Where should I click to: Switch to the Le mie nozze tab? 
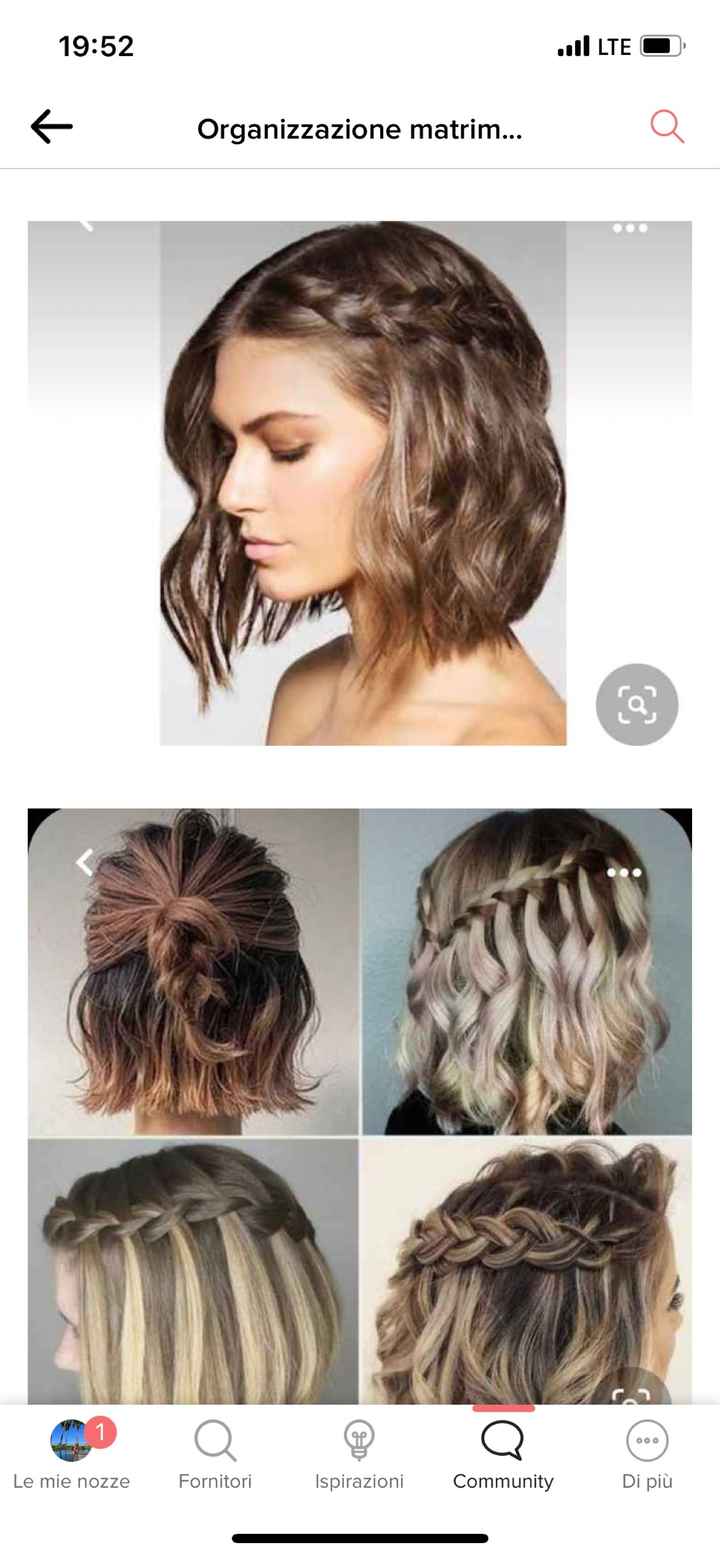tap(71, 1455)
